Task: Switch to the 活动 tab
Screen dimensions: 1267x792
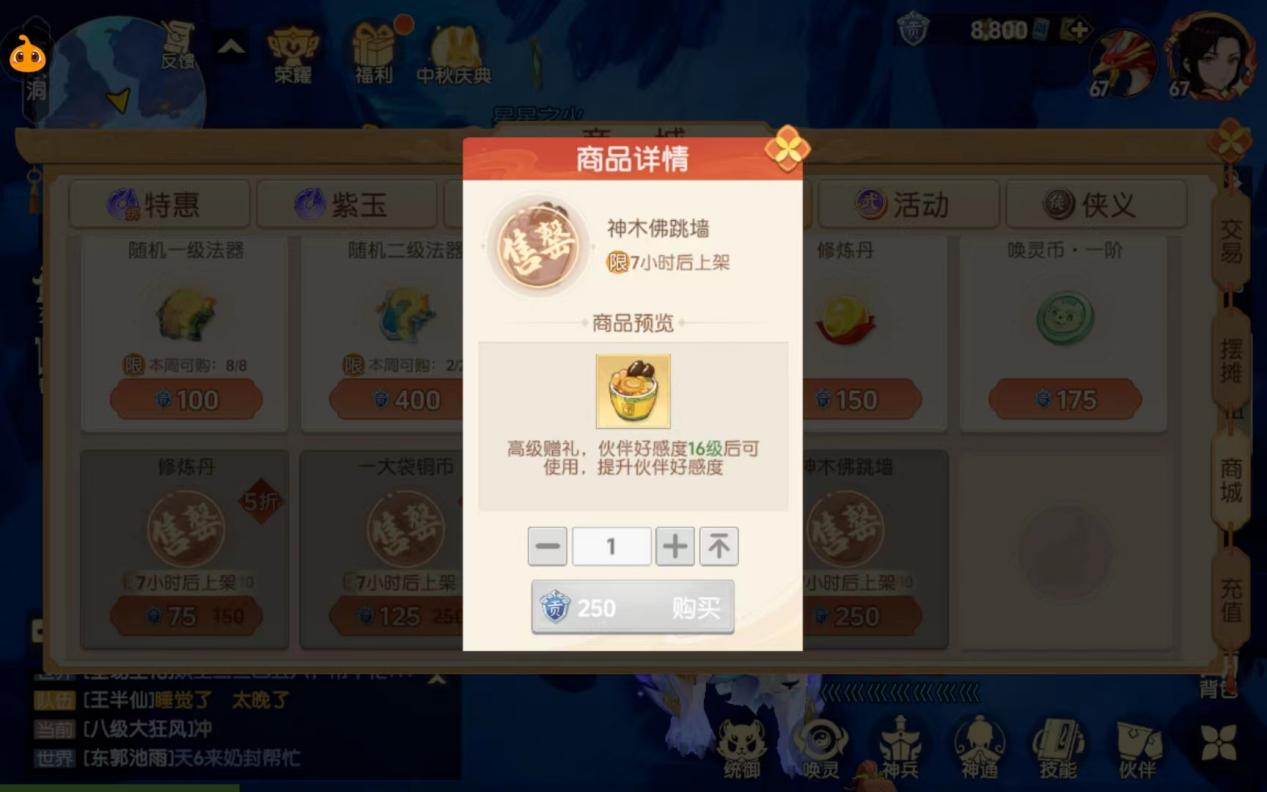Action: pos(907,205)
